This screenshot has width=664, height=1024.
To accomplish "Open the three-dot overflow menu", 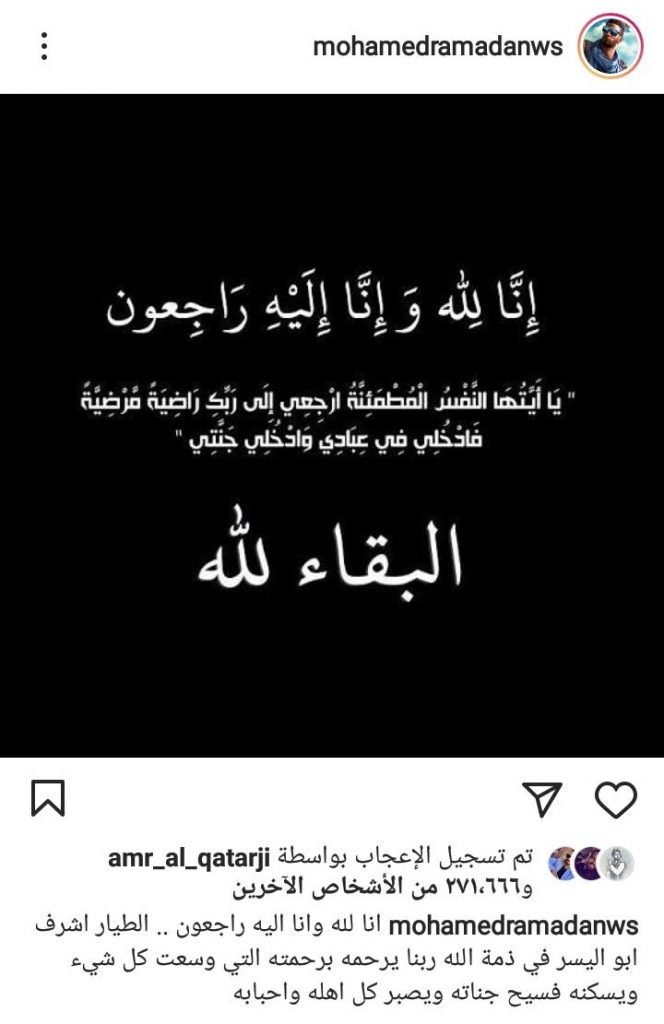I will pos(44,46).
